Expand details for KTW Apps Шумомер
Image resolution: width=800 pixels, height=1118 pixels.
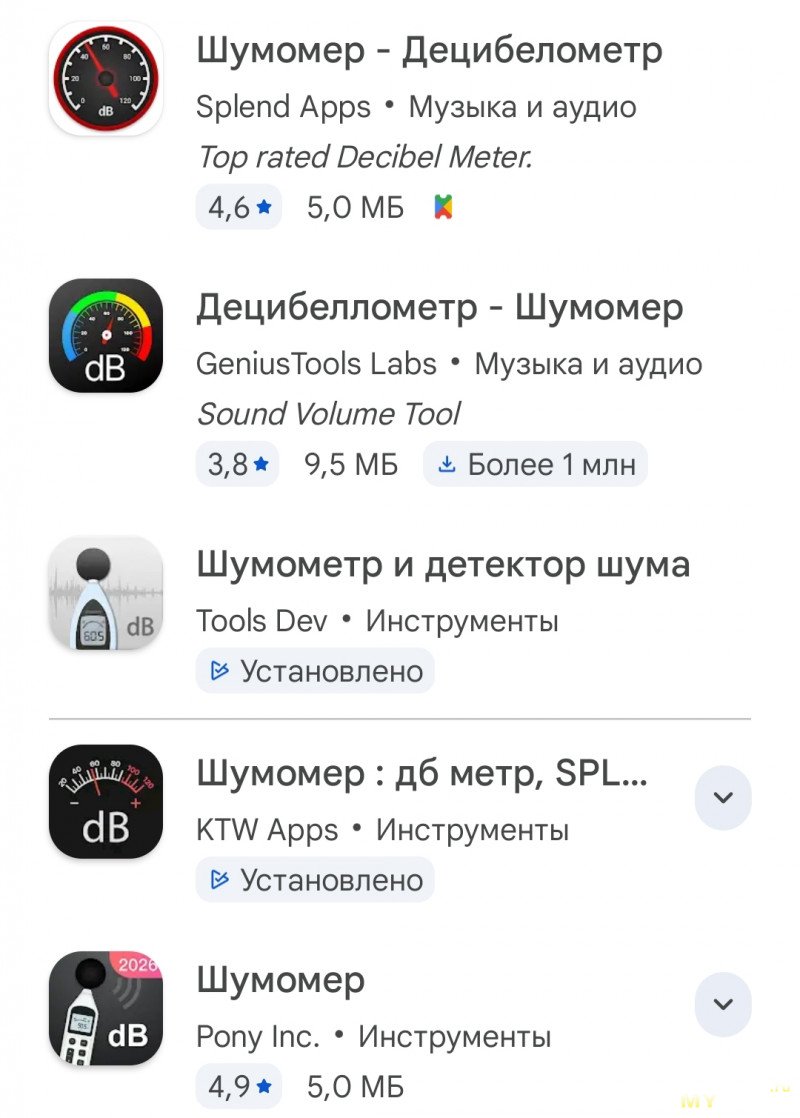point(722,797)
